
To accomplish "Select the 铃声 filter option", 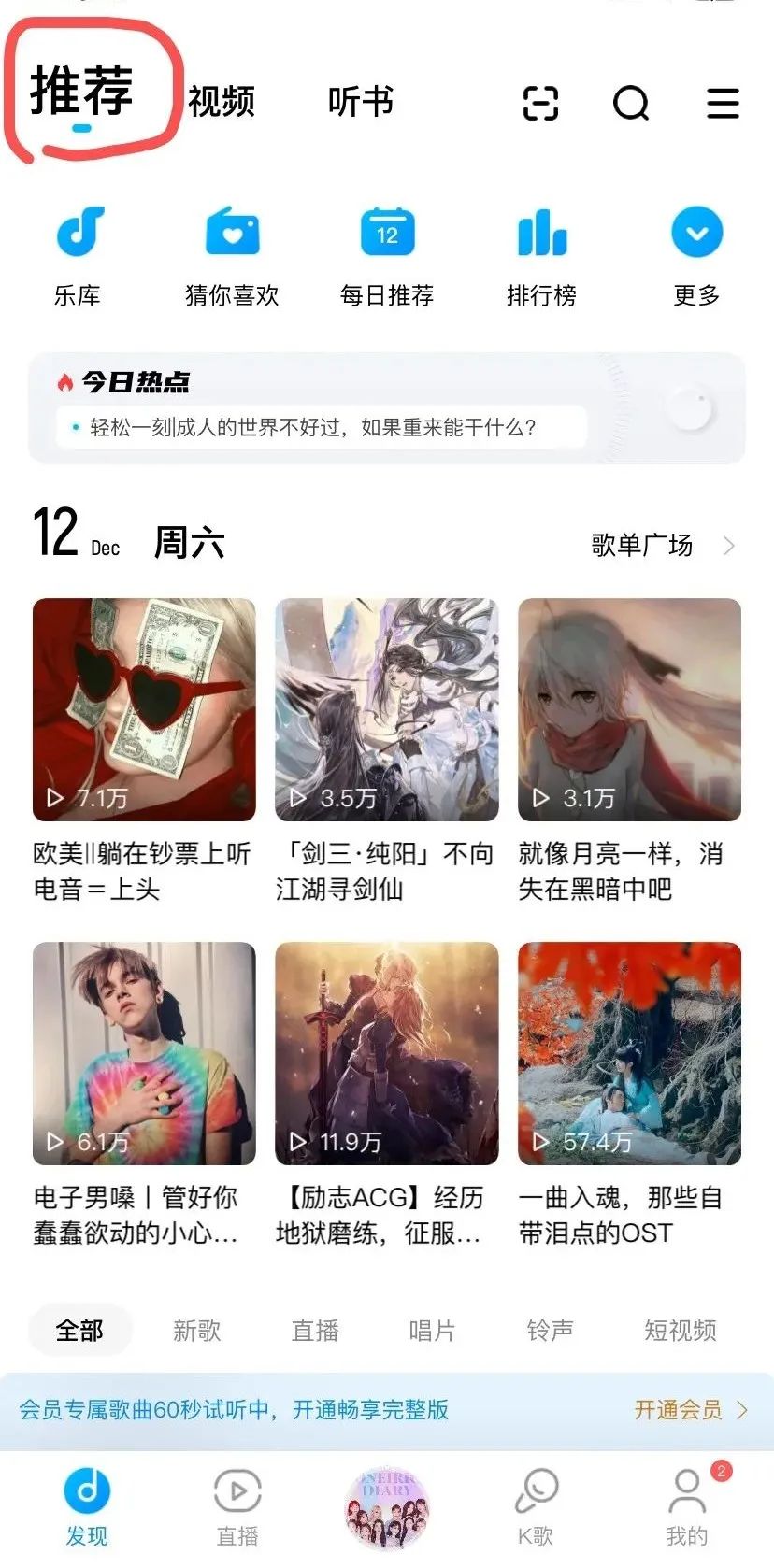I will (550, 1330).
